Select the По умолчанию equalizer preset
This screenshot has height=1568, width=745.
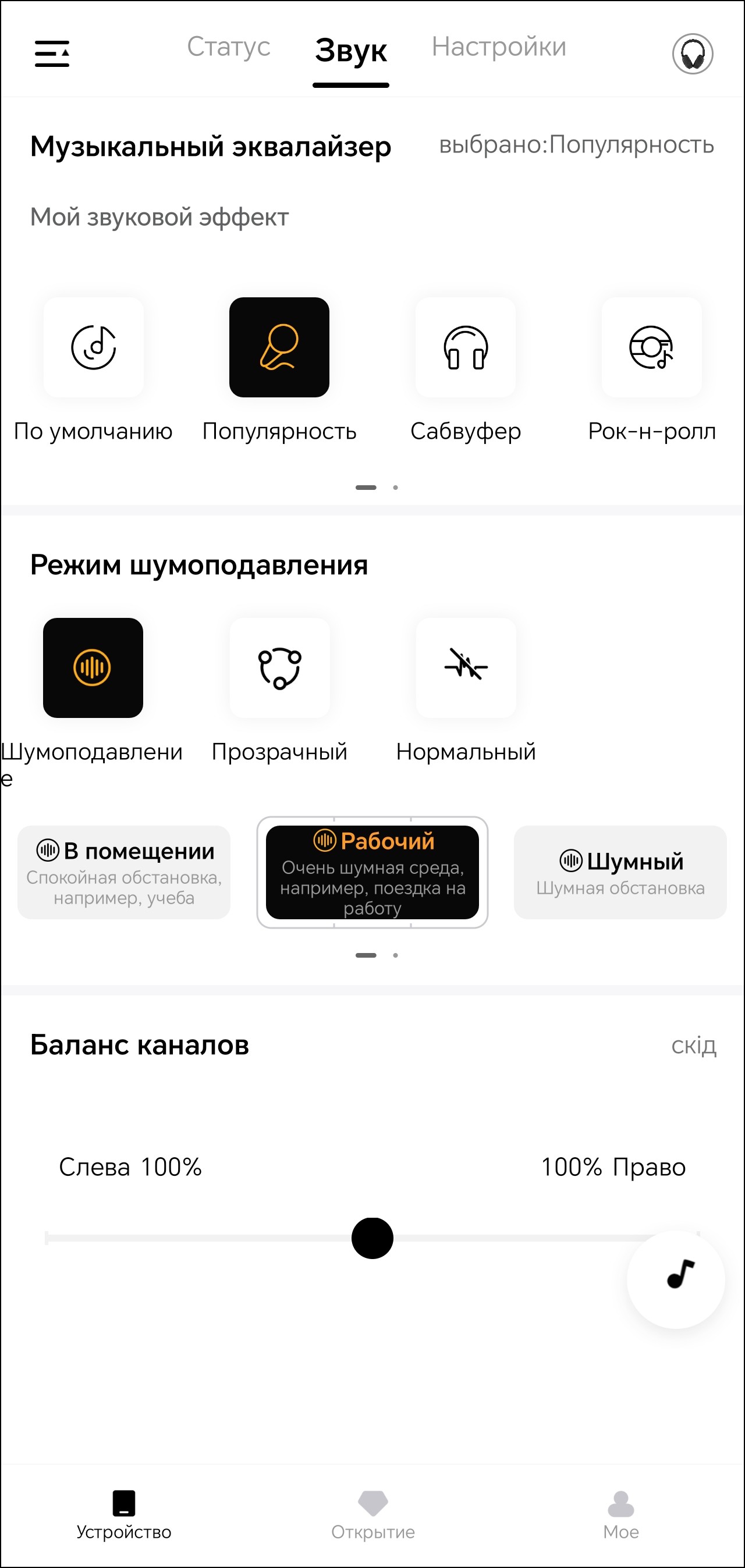[94, 347]
